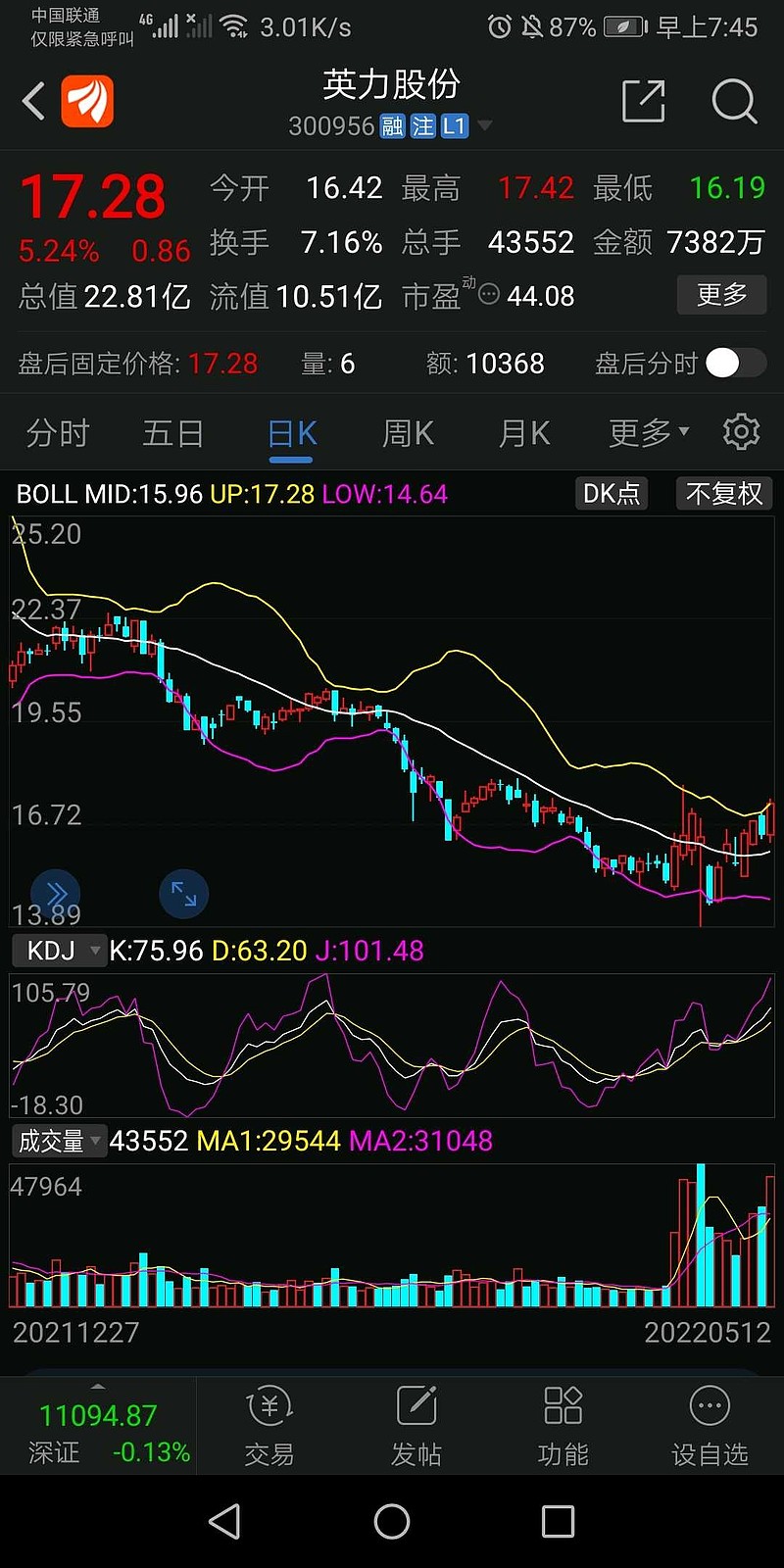784x1568 pixels.
Task: Switch to the 日K daily chart tab
Action: [x=290, y=431]
